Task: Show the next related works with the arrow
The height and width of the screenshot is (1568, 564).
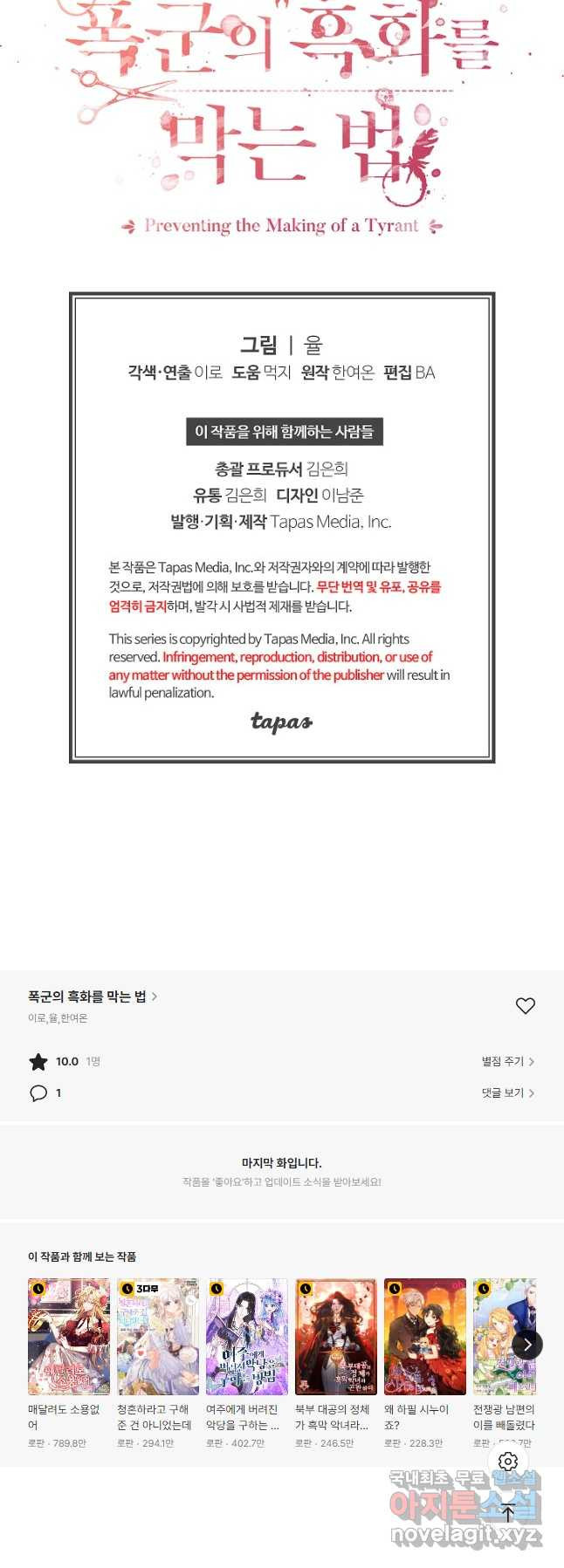Action: pos(526,1345)
